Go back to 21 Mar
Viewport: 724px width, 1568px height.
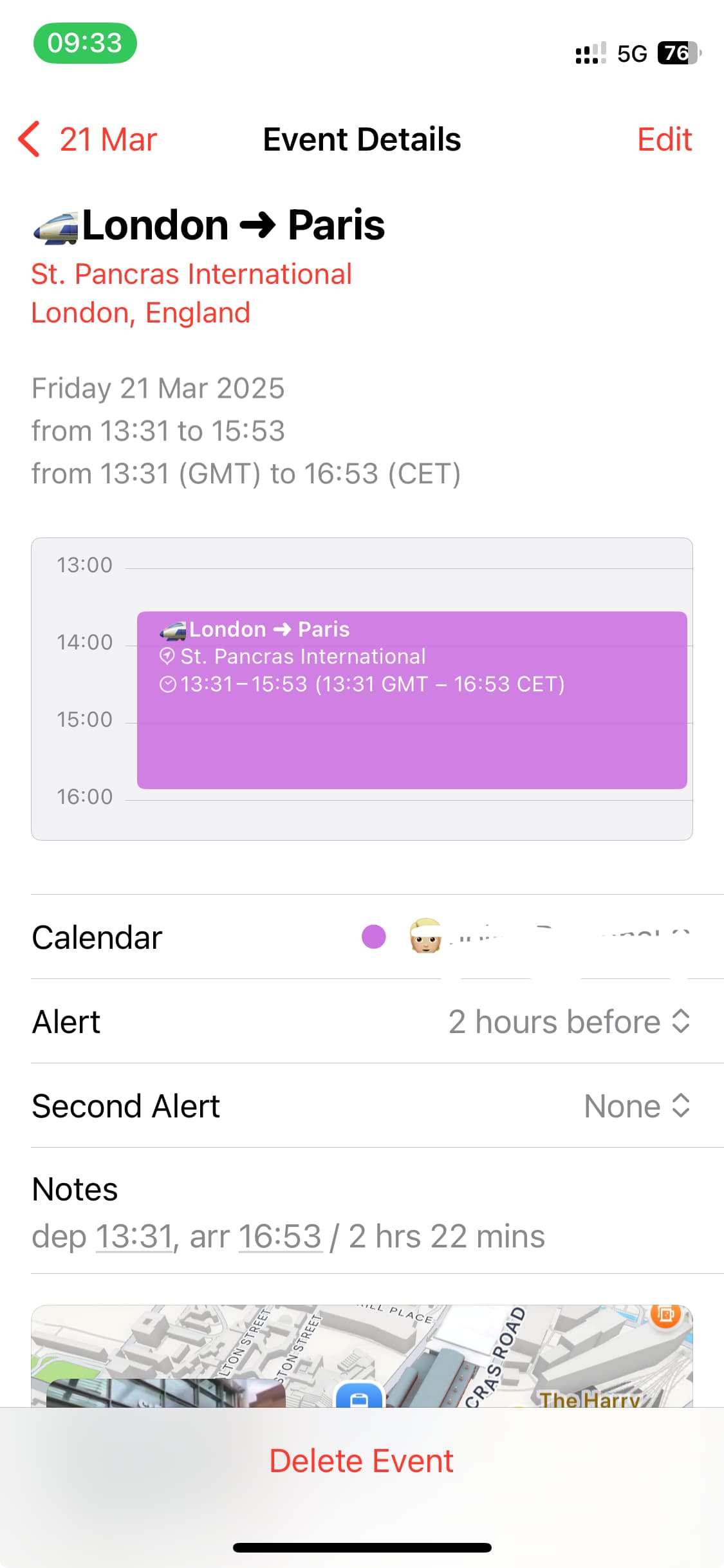(x=88, y=140)
